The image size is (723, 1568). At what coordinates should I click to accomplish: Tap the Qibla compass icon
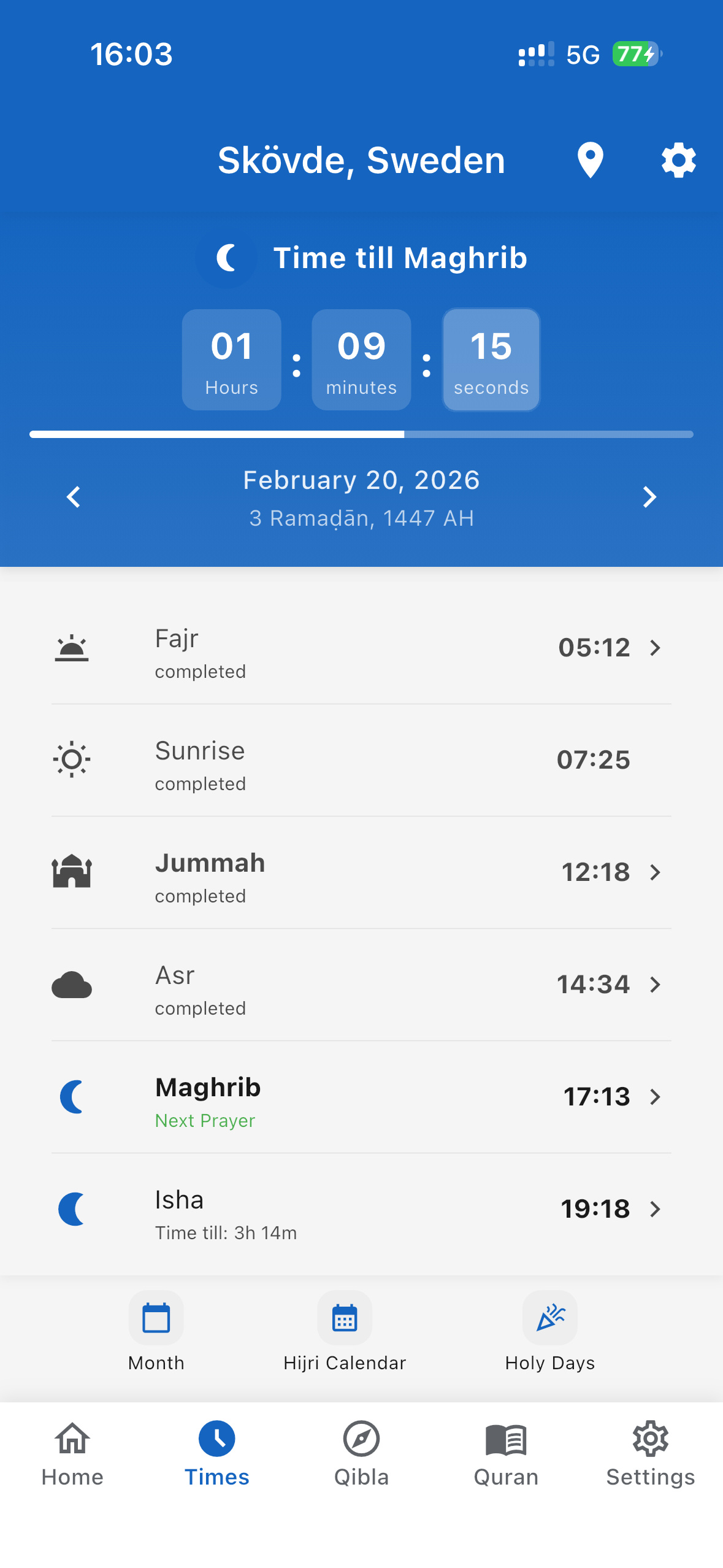pyautogui.click(x=361, y=1439)
